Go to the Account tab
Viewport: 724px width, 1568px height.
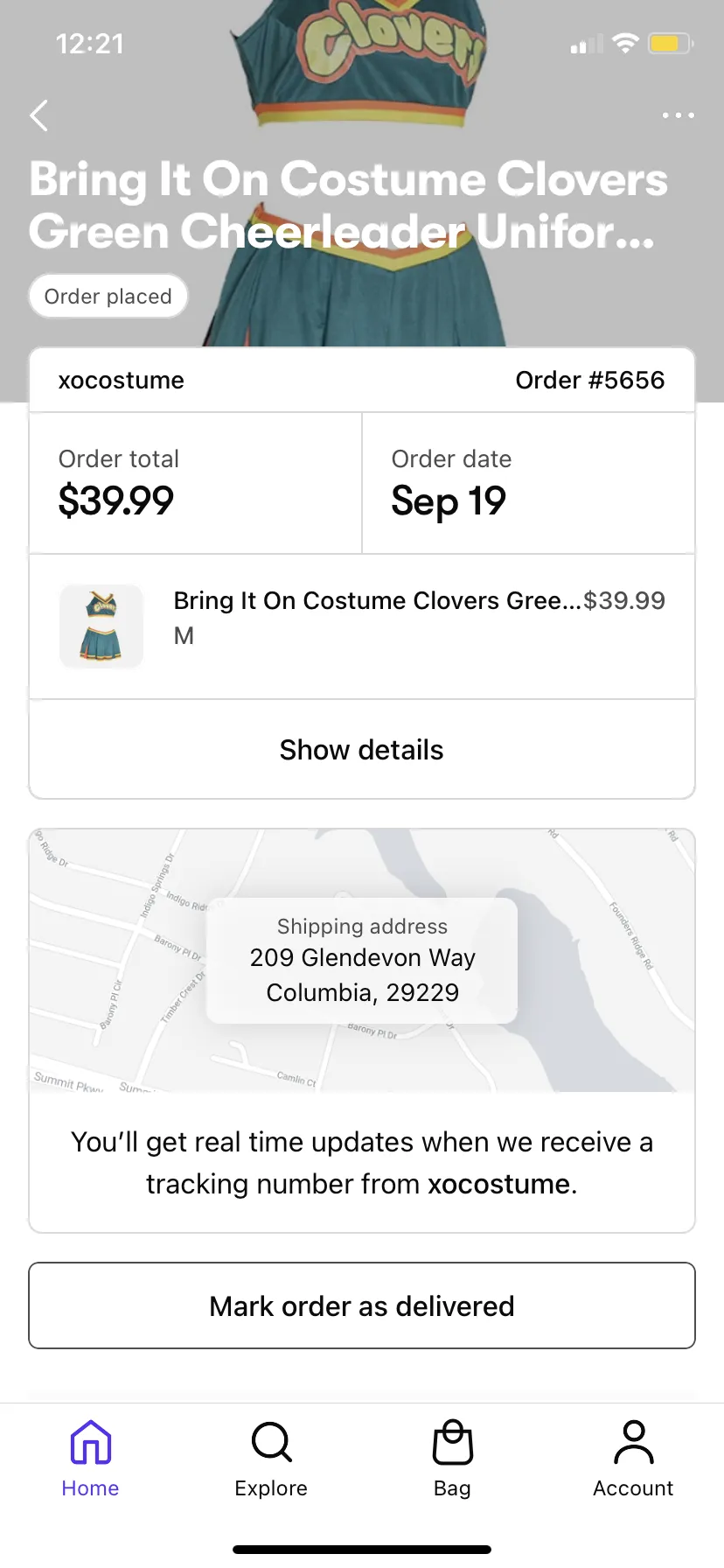point(633,1459)
